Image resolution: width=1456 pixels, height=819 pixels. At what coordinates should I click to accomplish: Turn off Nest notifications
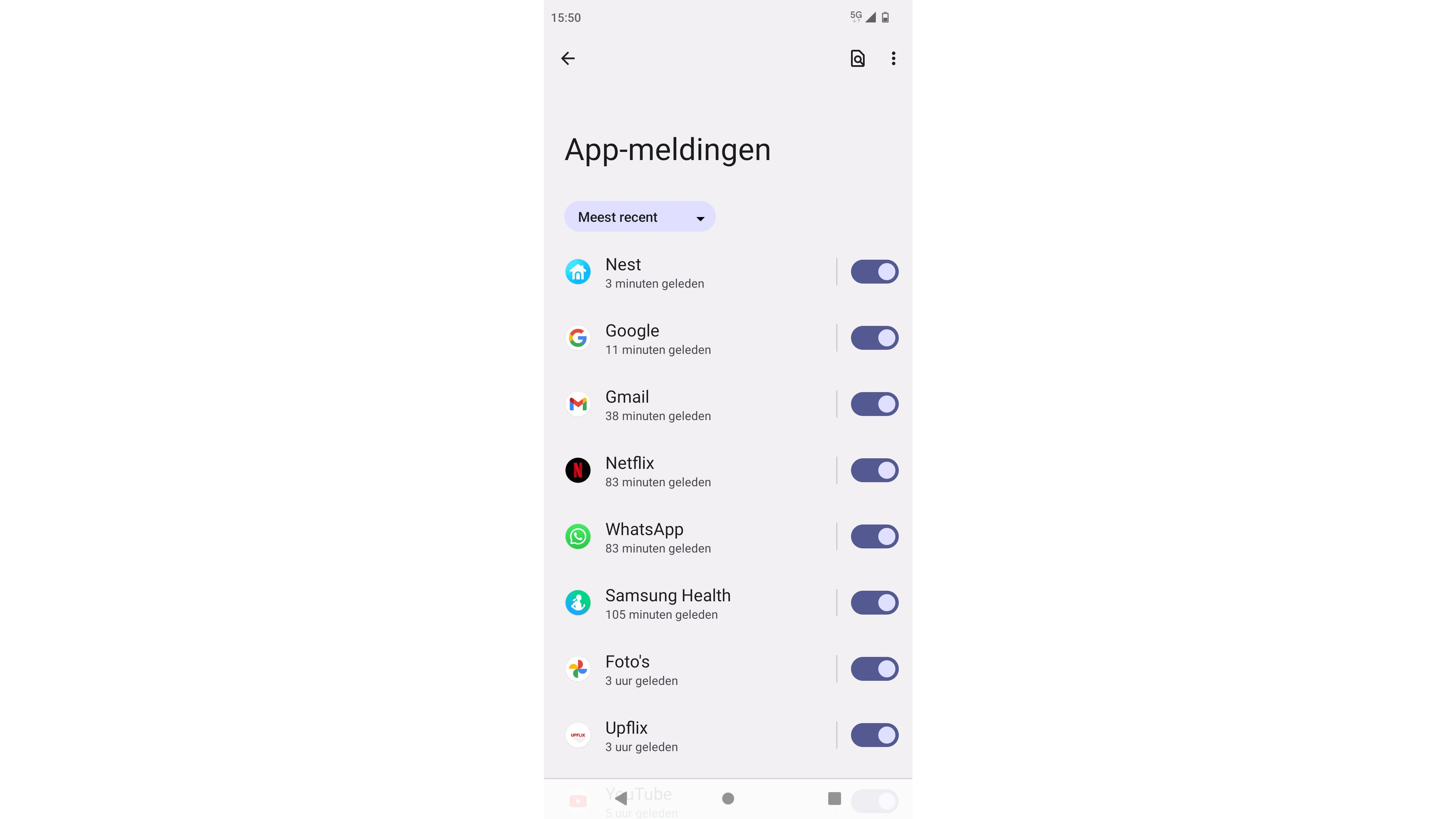pos(874,272)
